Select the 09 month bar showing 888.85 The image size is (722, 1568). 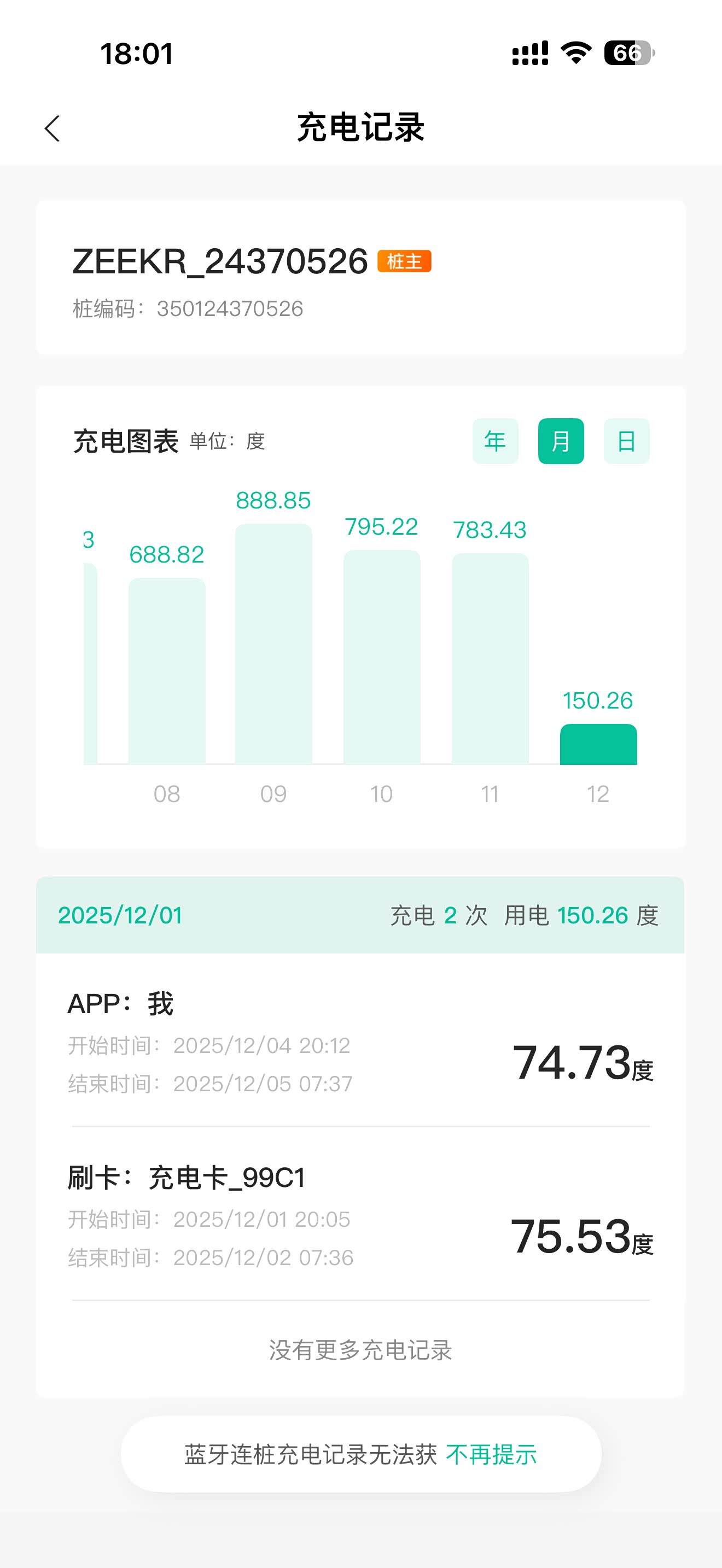click(273, 643)
